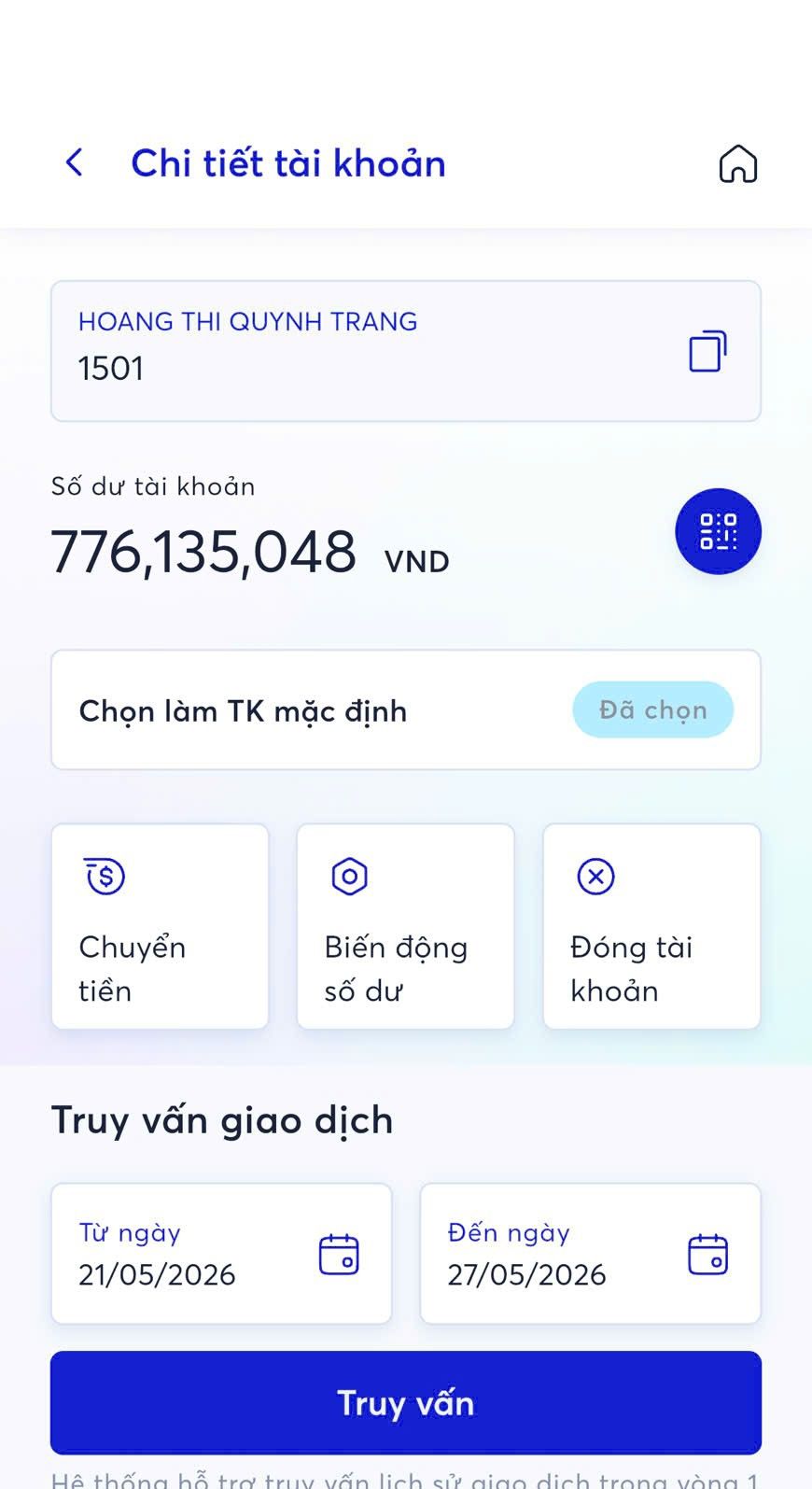
Task: Open the account QR code button
Action: pos(718,531)
